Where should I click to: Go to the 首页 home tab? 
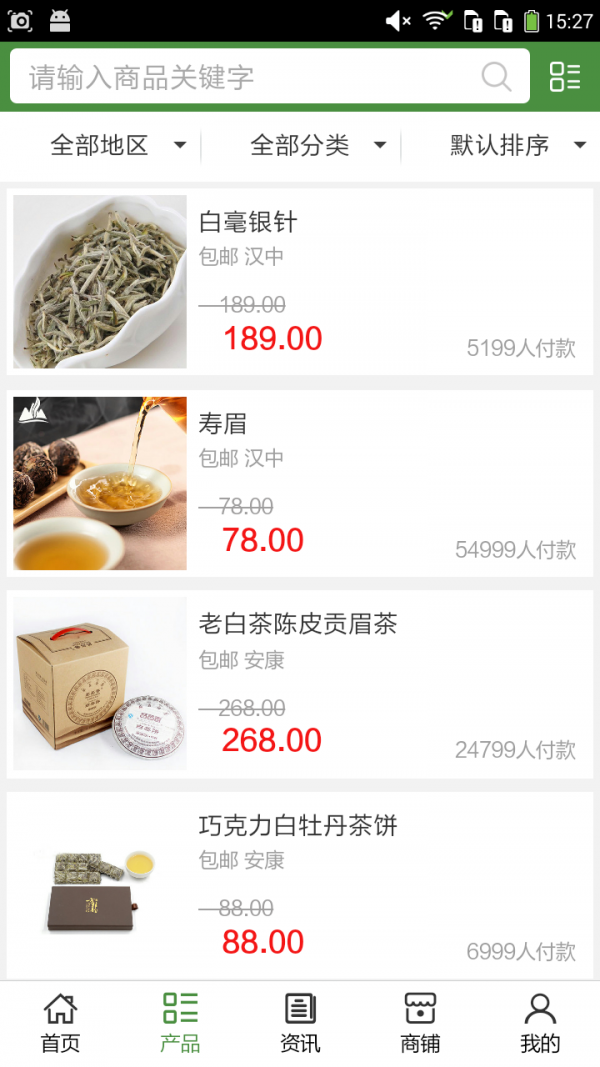[60, 1023]
